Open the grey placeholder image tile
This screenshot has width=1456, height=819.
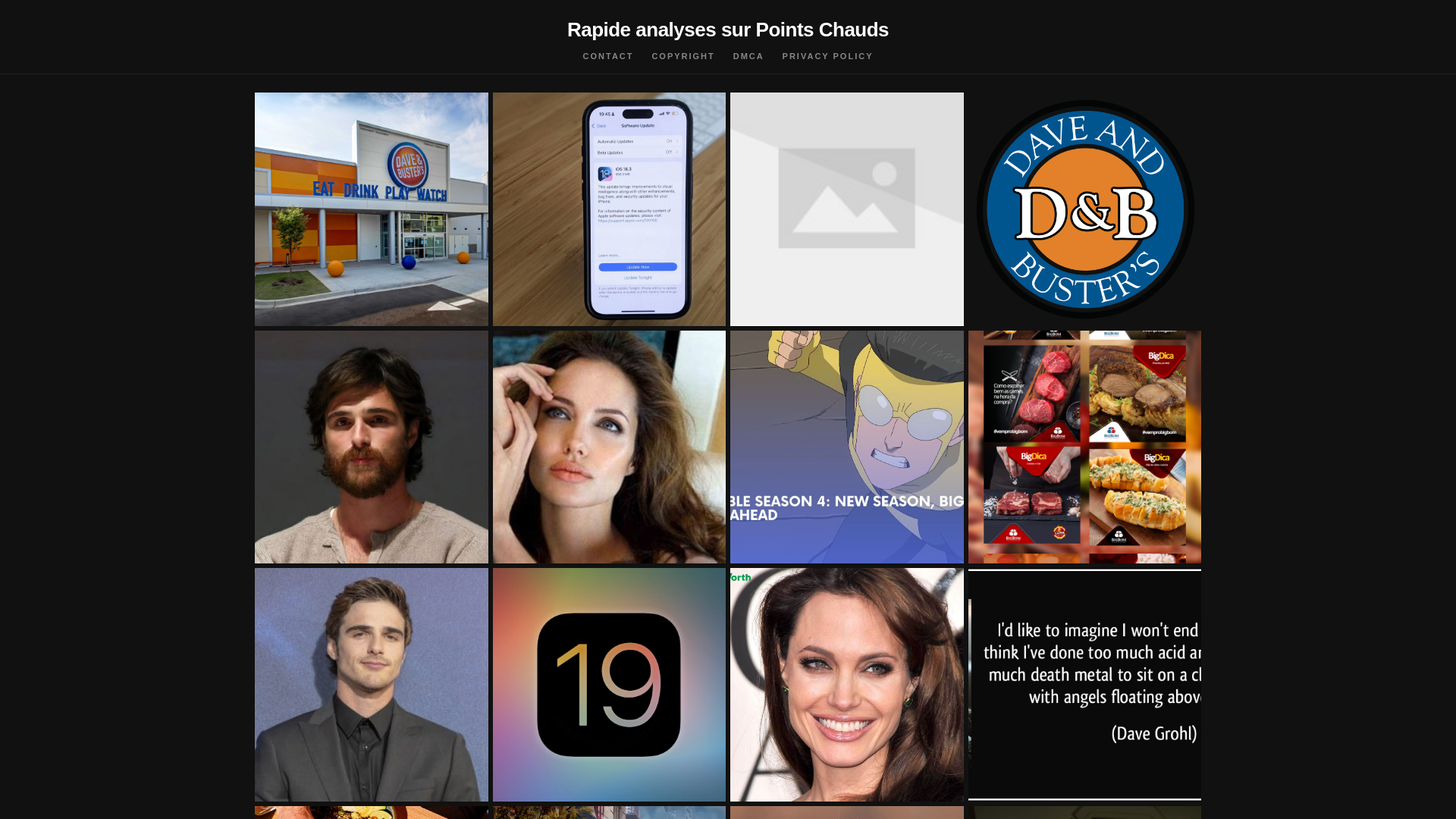[x=846, y=209]
